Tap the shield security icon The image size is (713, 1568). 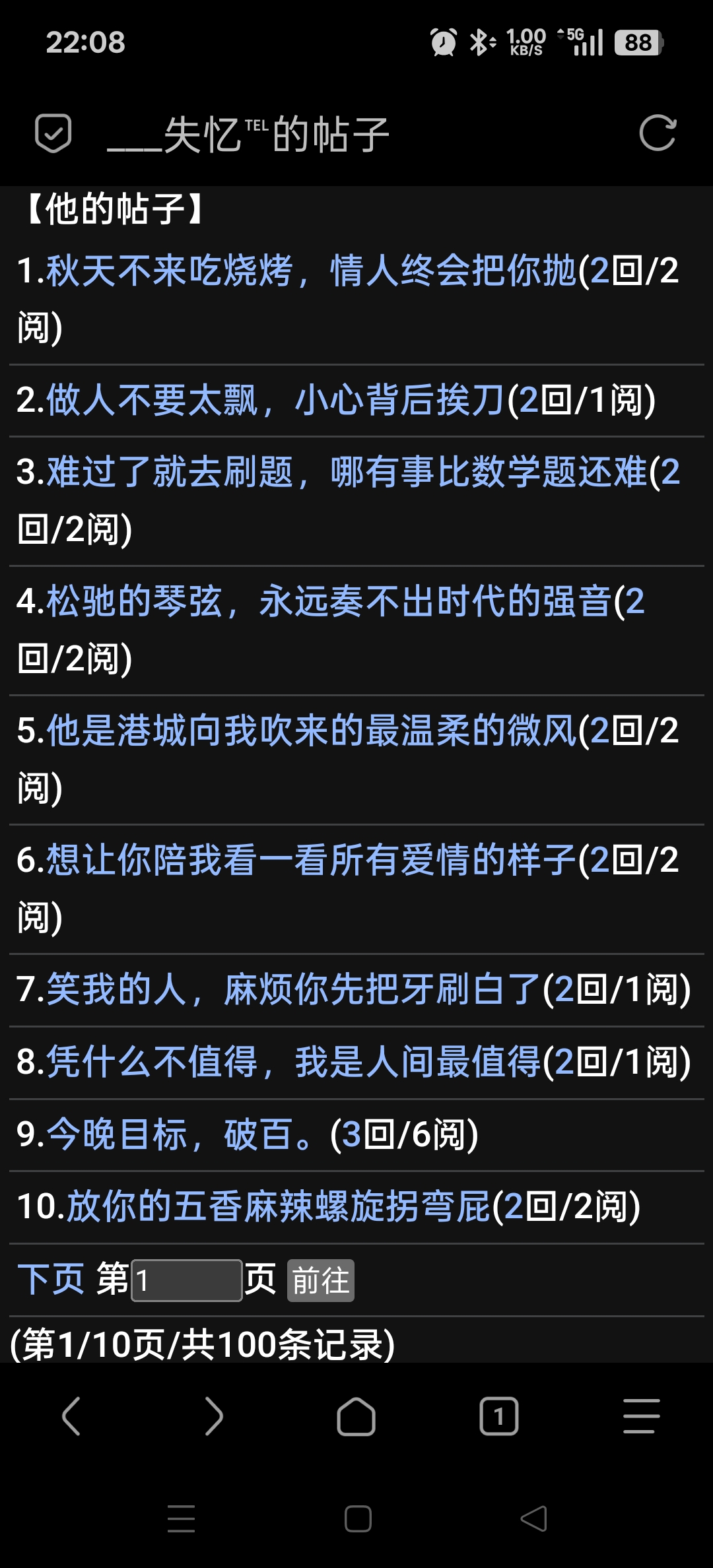point(53,133)
